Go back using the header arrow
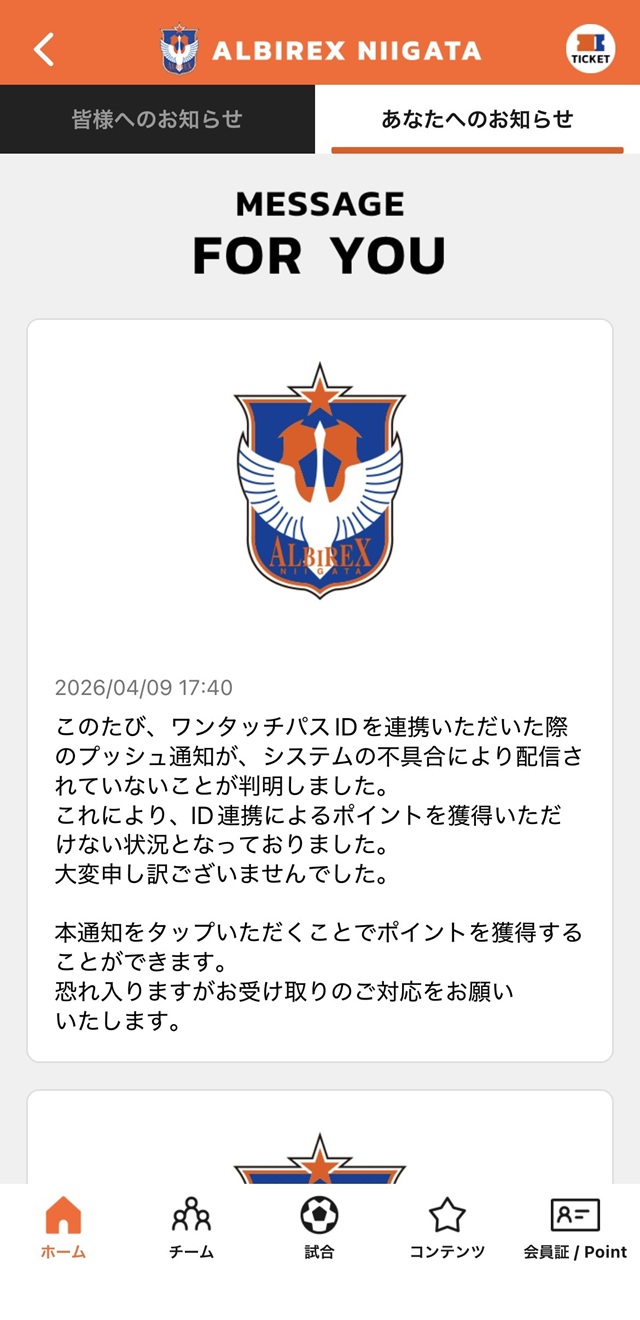 44,49
